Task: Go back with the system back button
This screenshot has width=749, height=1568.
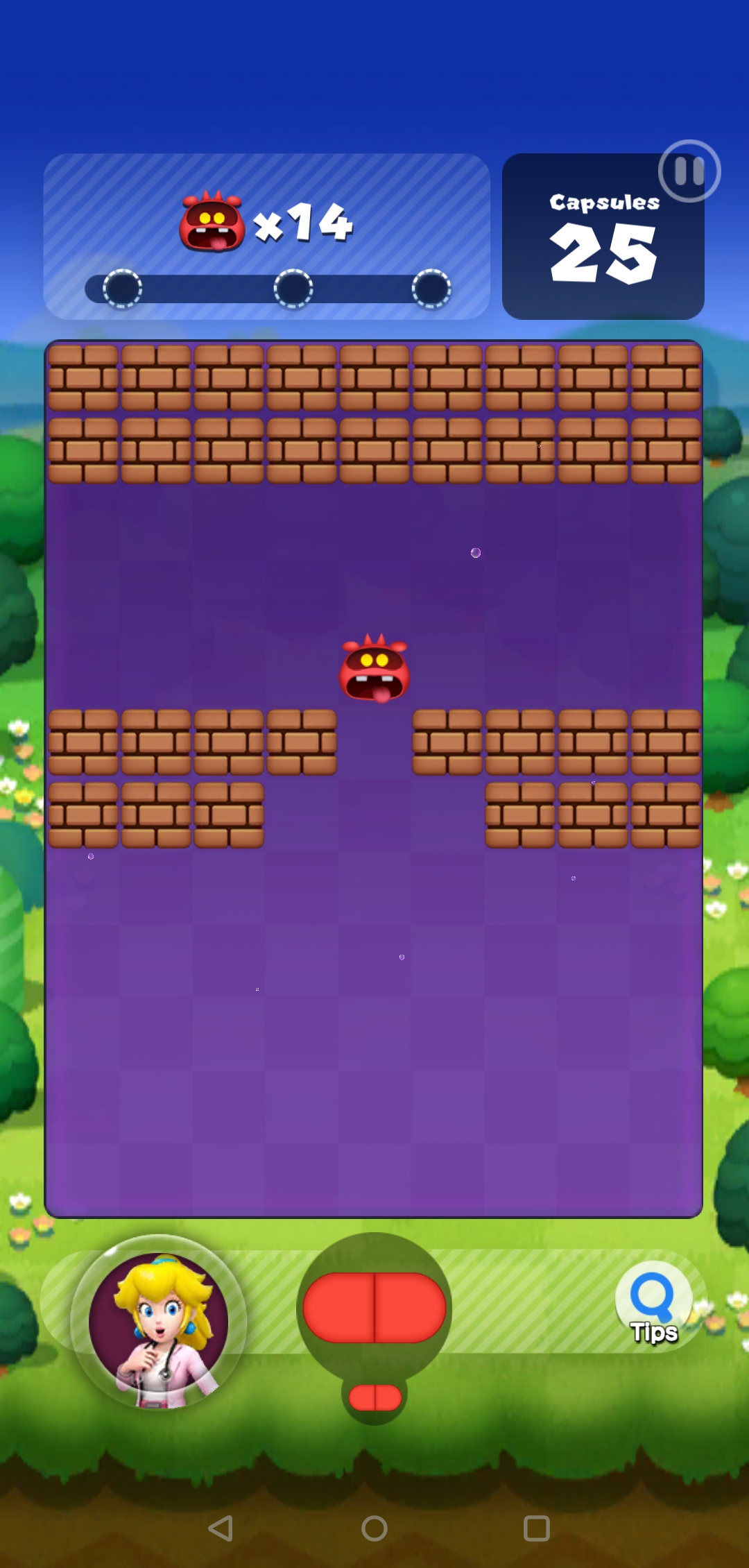Action: (x=221, y=1528)
